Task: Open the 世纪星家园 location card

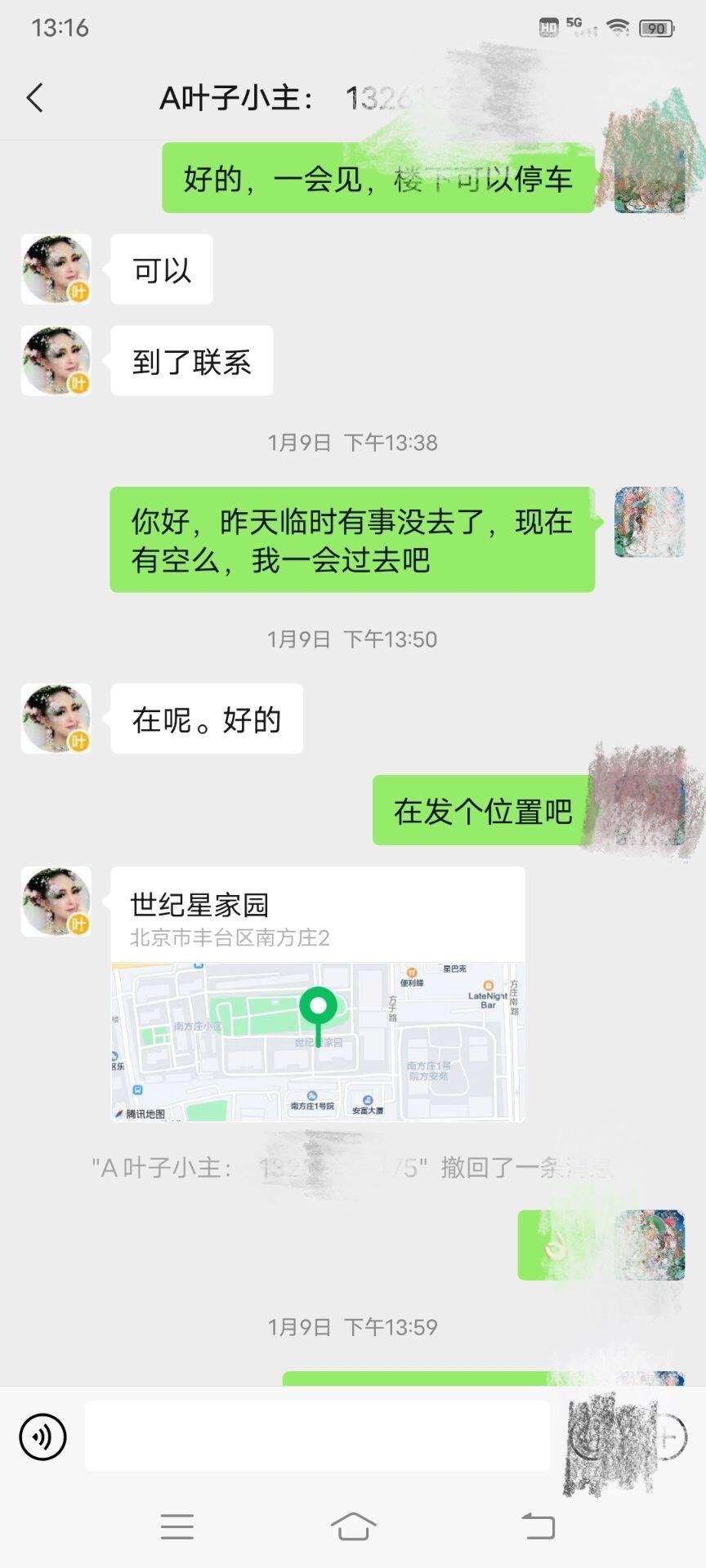Action: pos(318,994)
